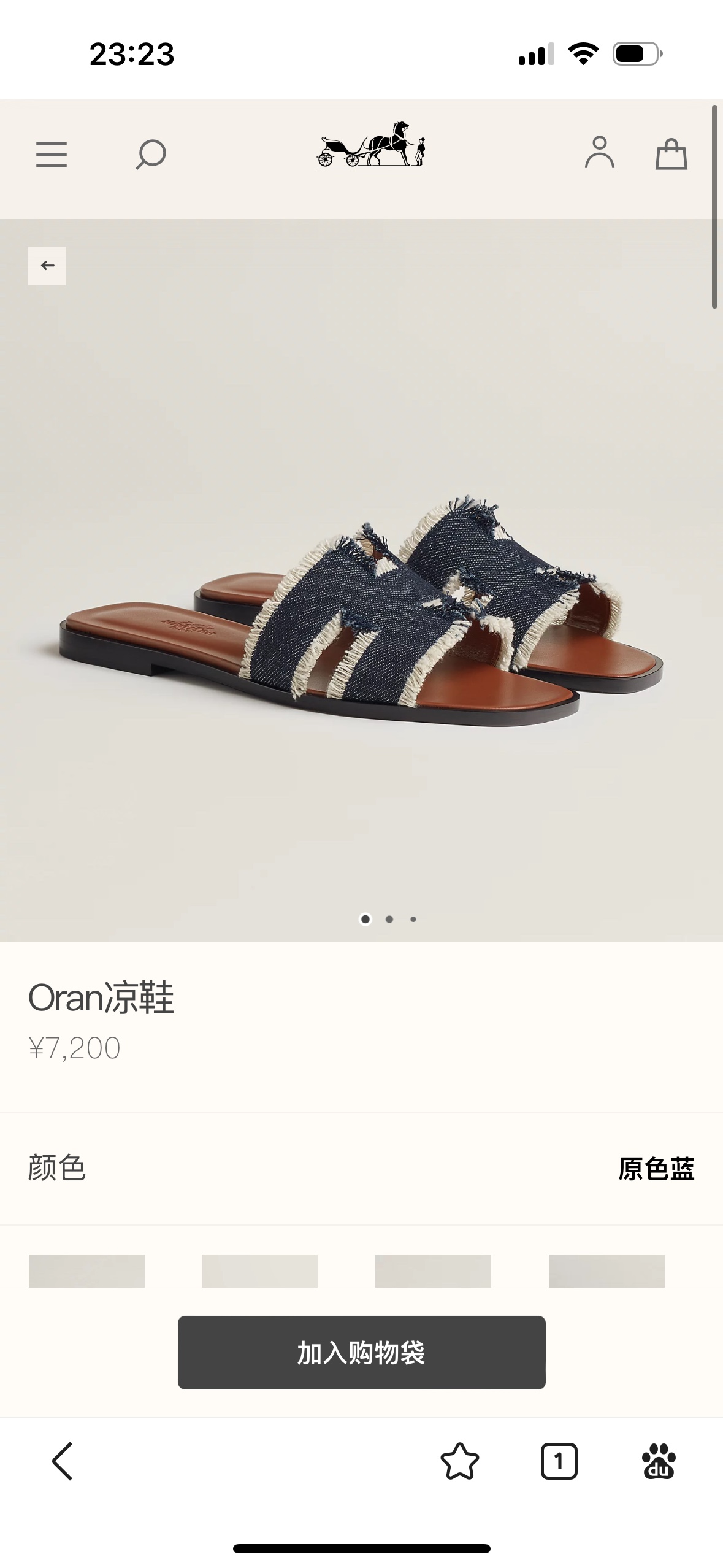This screenshot has width=723, height=1568.
Task: Open the Baidu paw home button
Action: click(x=659, y=1461)
